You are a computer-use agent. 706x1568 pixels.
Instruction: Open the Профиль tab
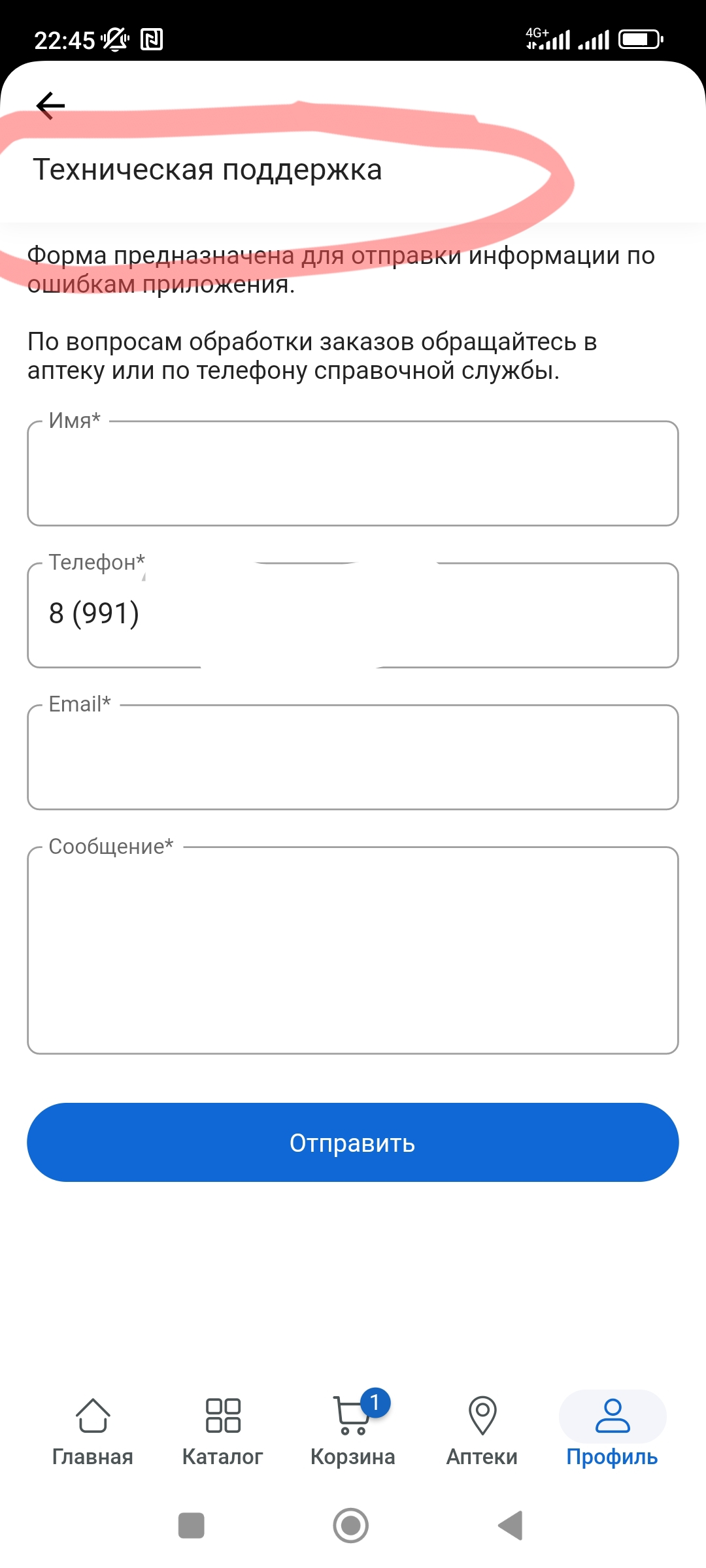click(613, 1432)
